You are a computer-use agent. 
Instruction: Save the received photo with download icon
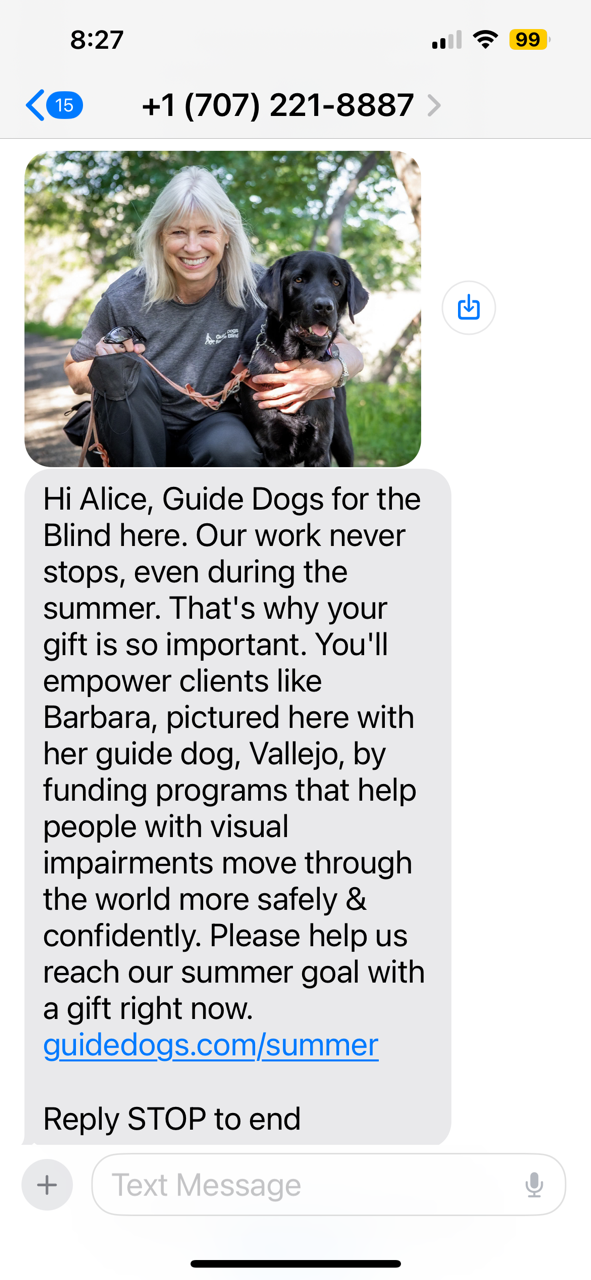coord(468,307)
